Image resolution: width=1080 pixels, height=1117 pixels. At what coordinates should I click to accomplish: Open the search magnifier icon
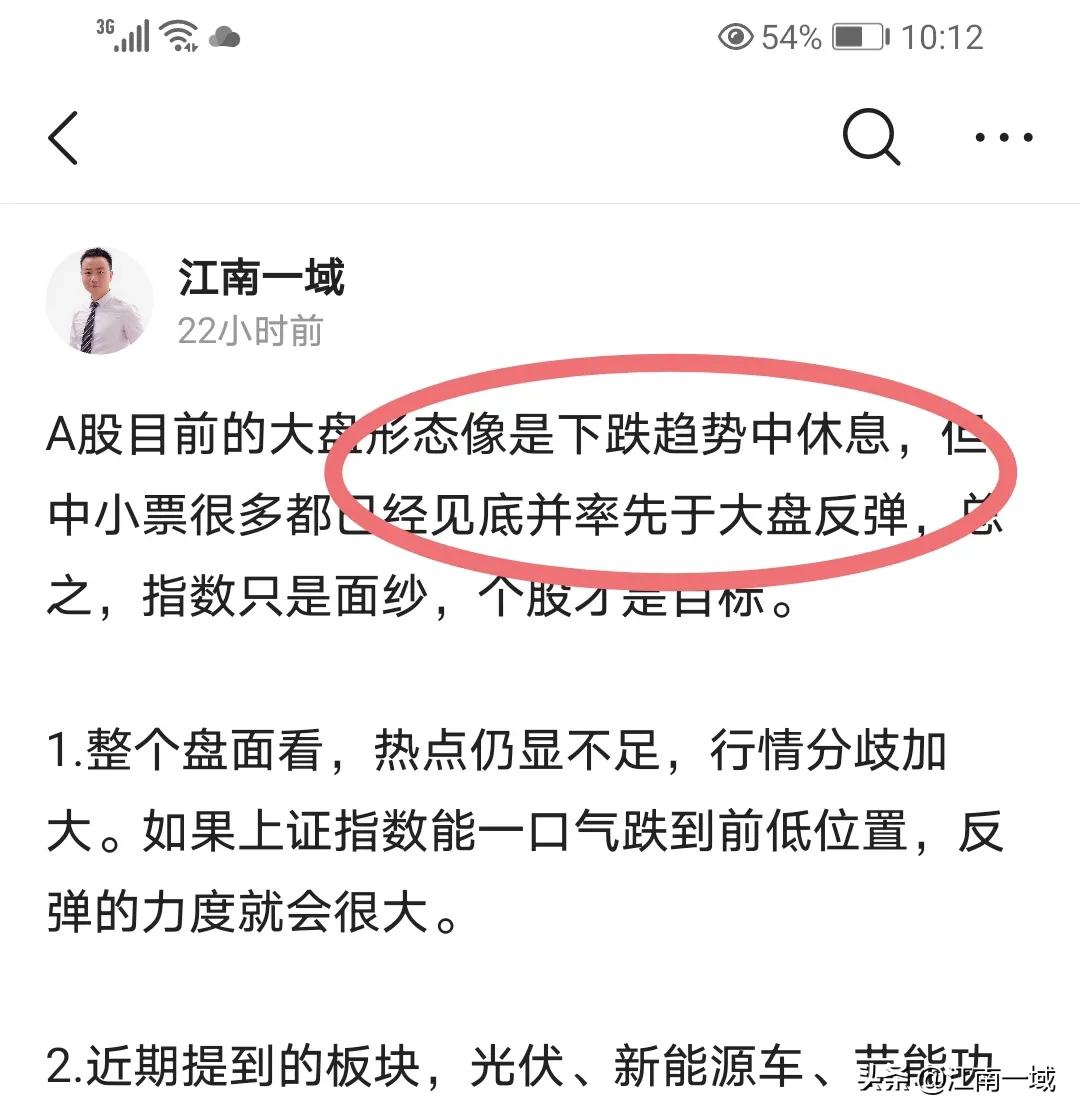871,137
